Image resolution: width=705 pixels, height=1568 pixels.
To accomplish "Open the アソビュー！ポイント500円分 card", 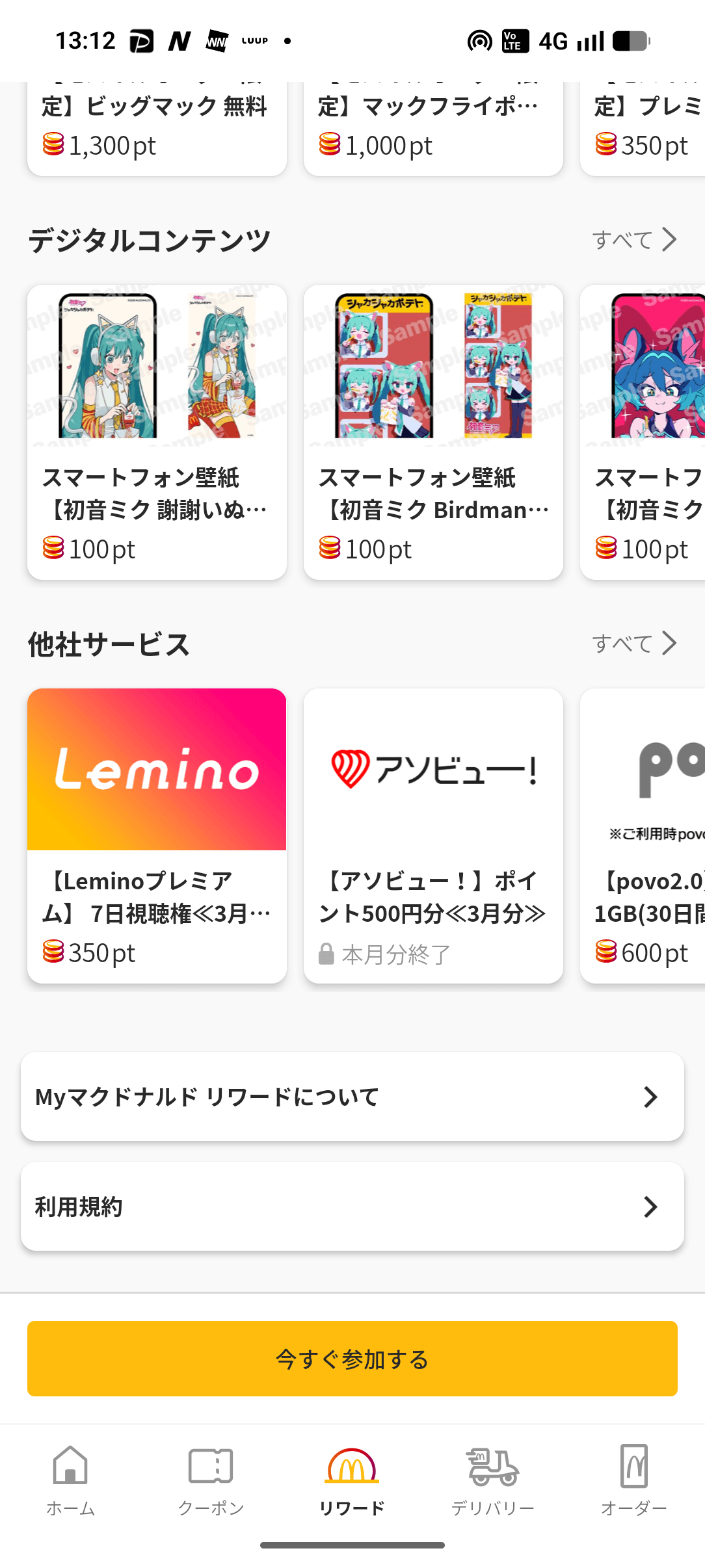I will coord(433,835).
